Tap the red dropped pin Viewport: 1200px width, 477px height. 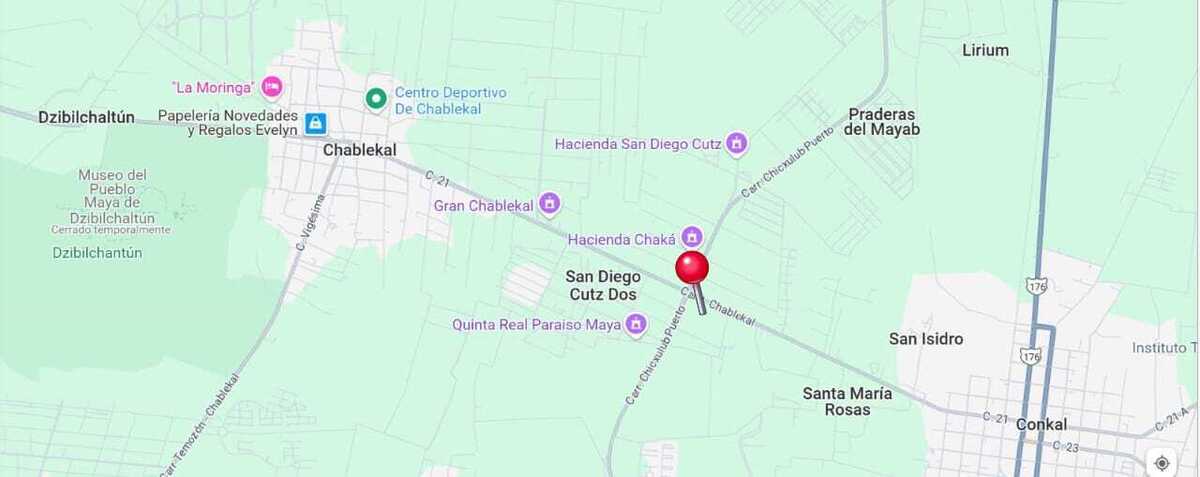[x=692, y=269]
